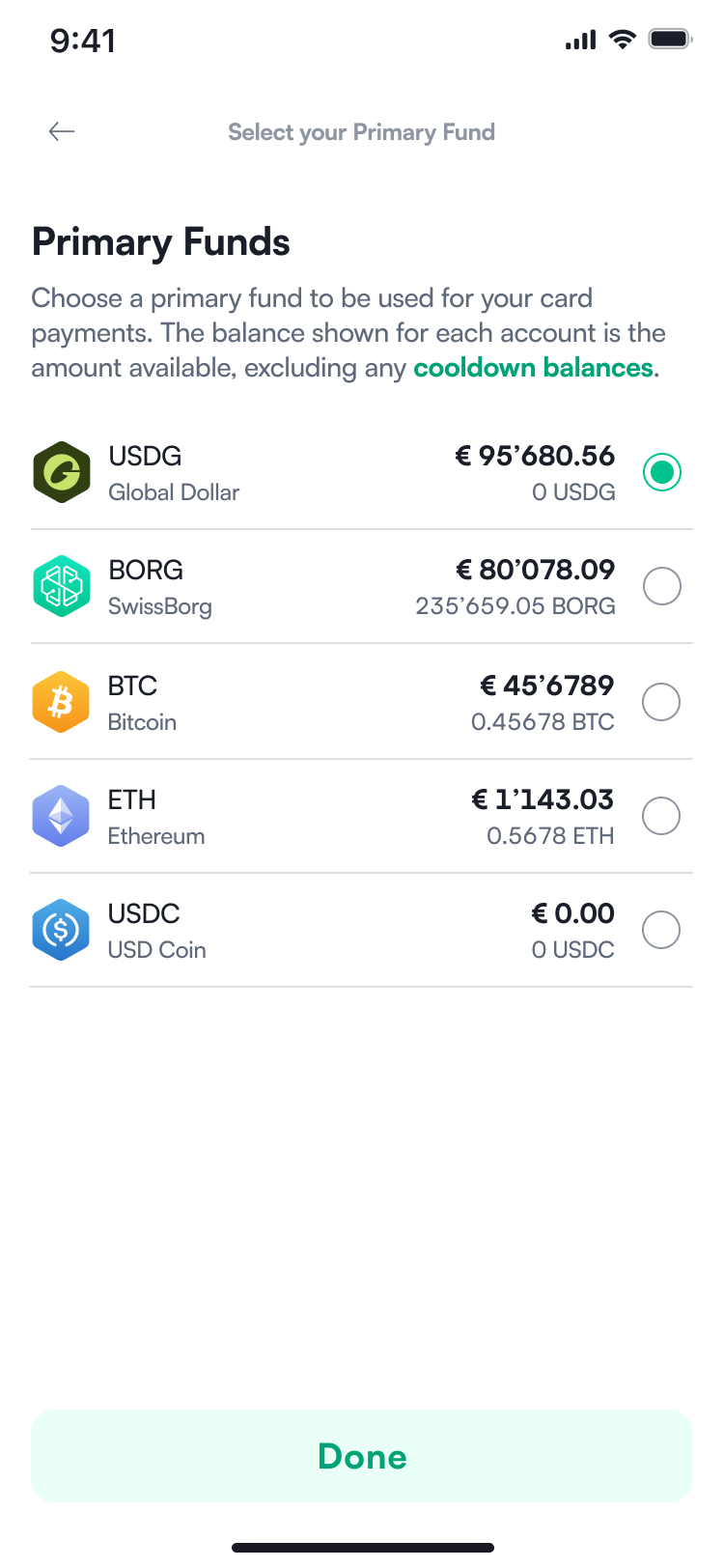The image size is (724, 1568).
Task: Click the USDC USD Coin icon
Action: (x=61, y=929)
